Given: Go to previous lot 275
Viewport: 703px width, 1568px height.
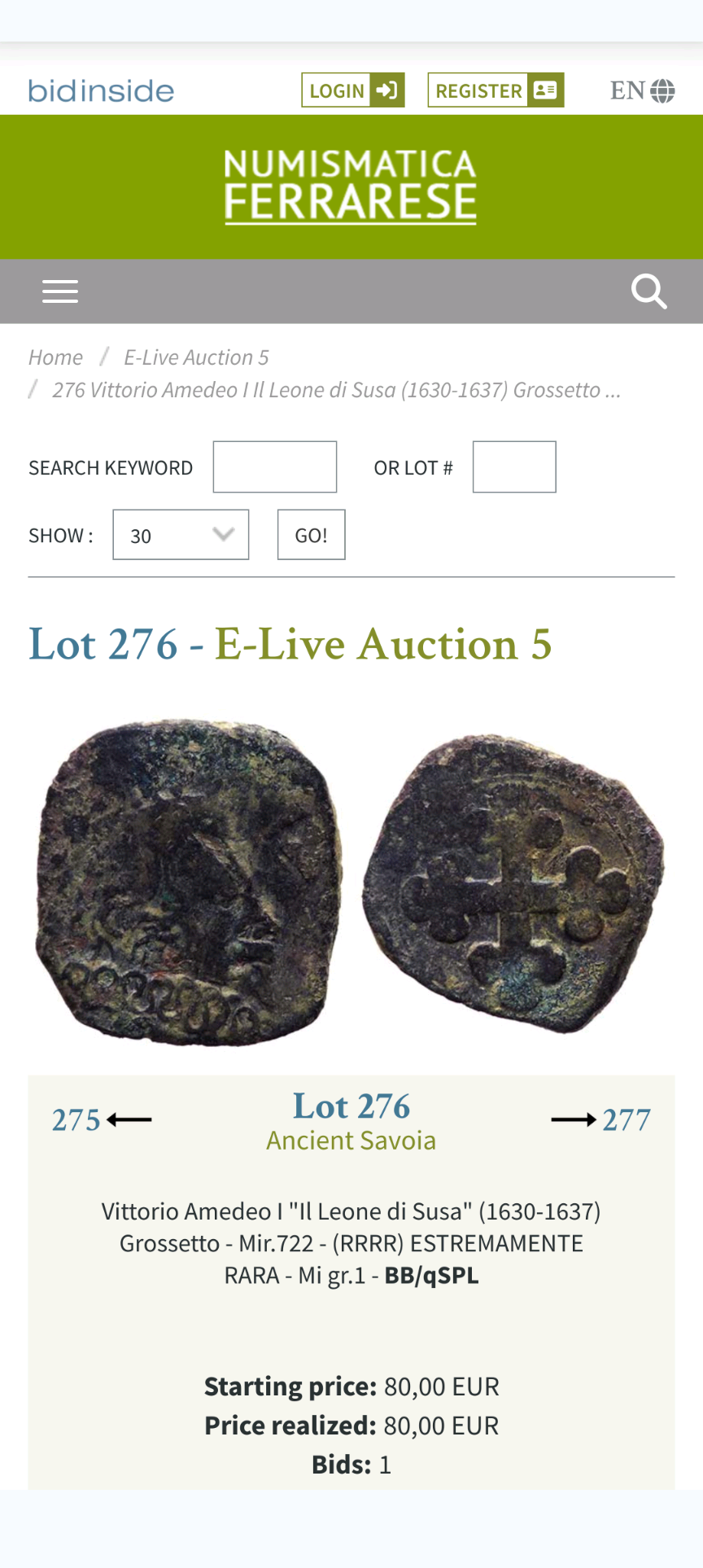Looking at the screenshot, I should pyautogui.click(x=102, y=1120).
